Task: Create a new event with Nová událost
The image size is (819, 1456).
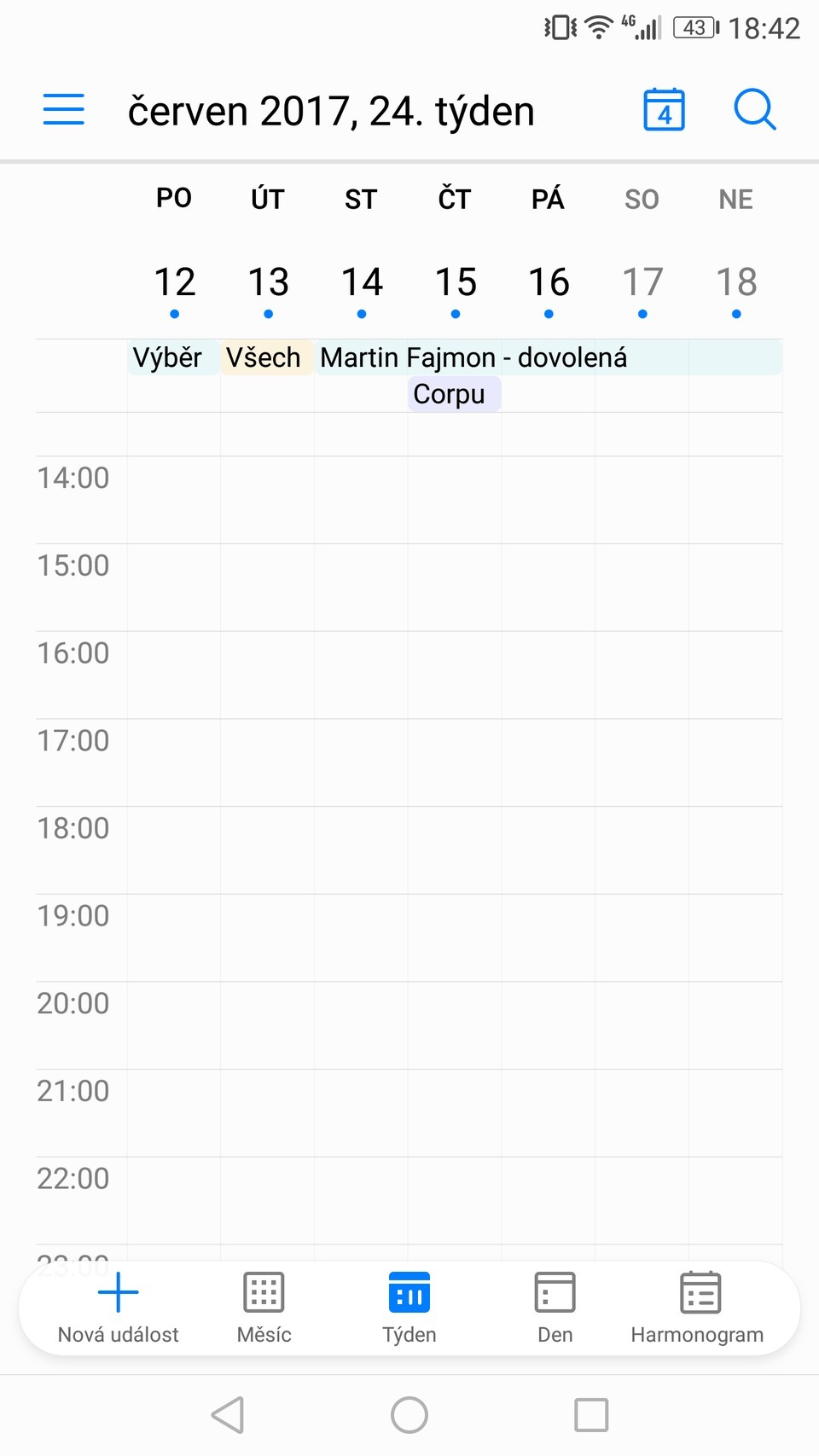Action: [119, 1308]
